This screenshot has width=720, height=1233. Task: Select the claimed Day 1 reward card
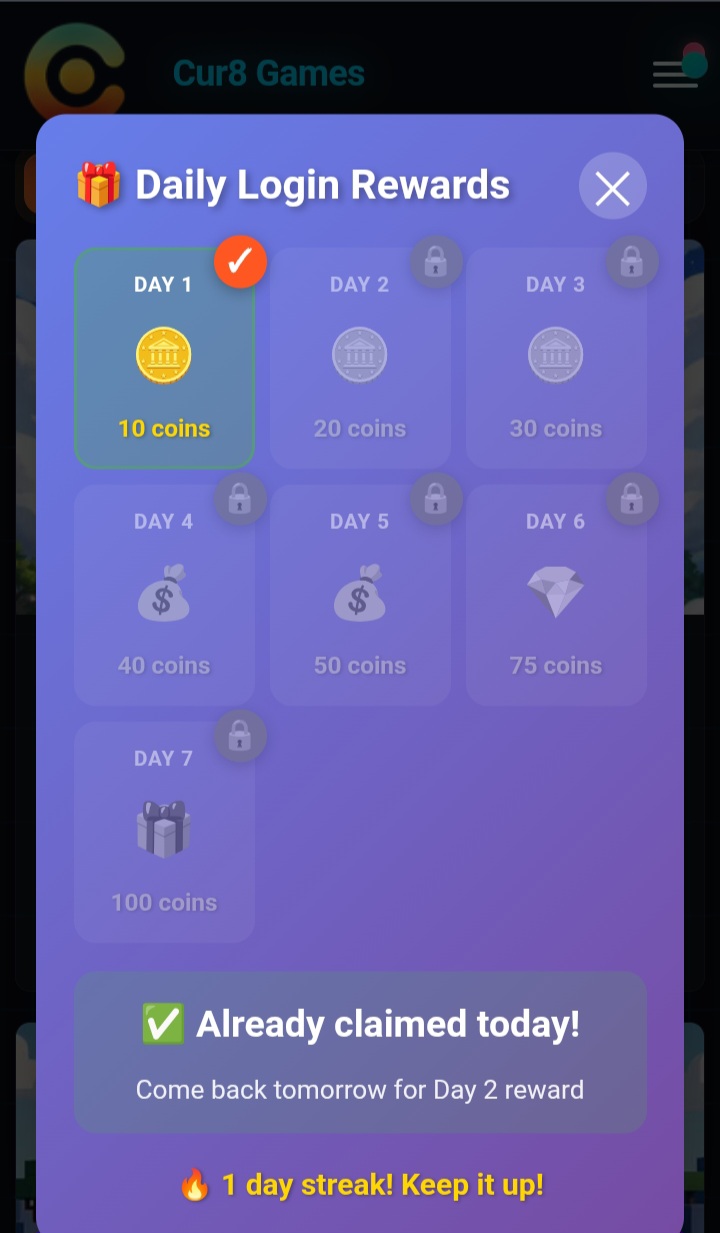tap(164, 358)
